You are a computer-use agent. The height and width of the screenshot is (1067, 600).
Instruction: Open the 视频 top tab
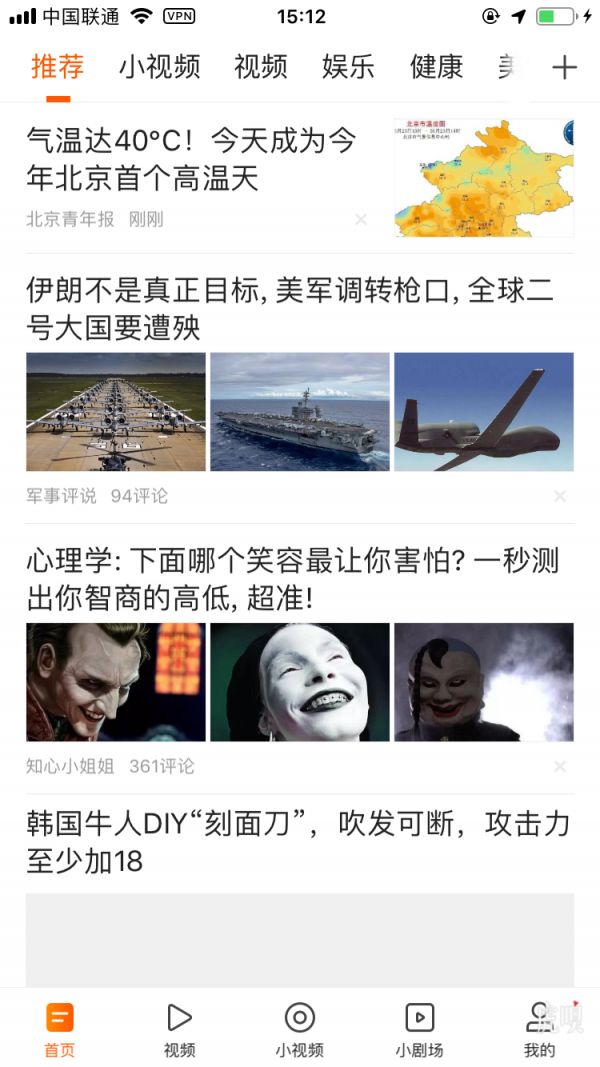coord(261,67)
